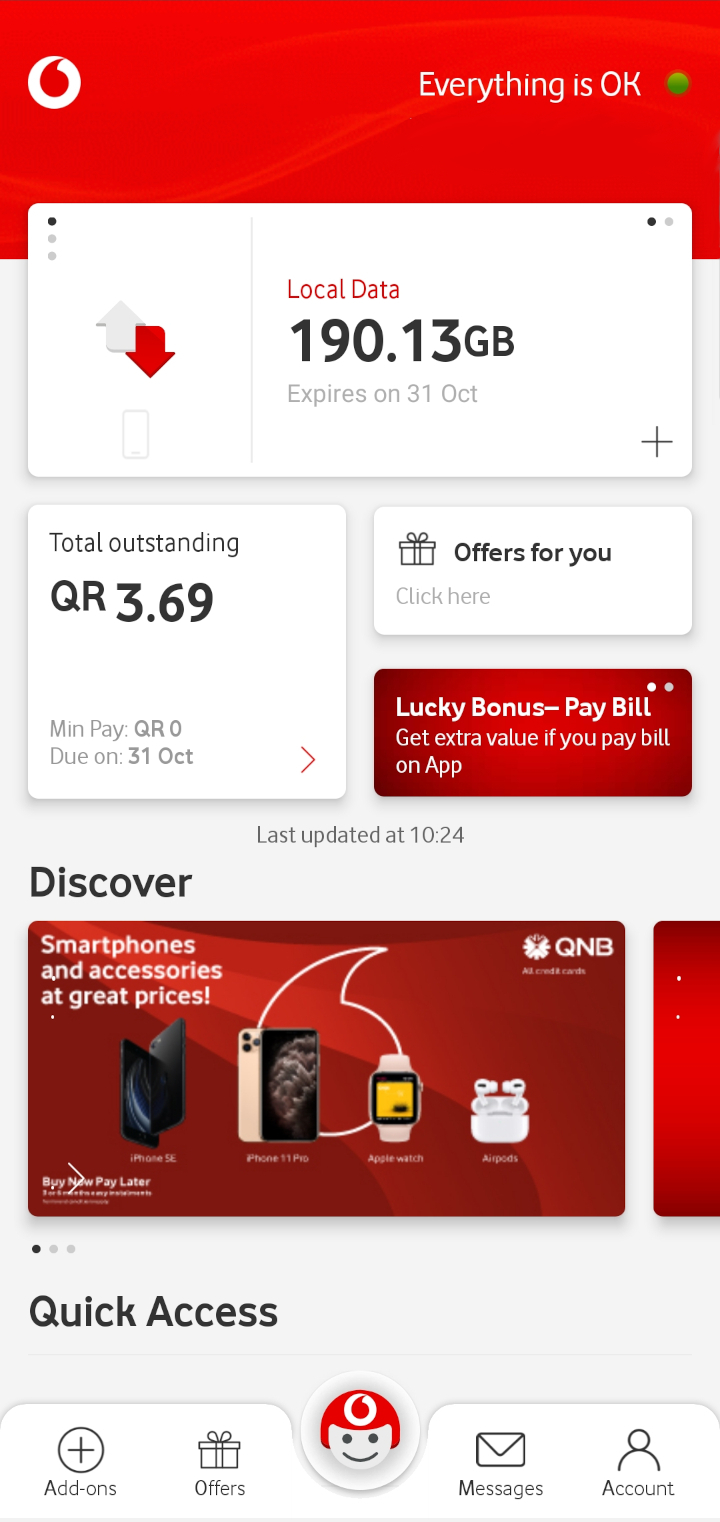Select the second dot on Lucky Bonus card
Image resolution: width=720 pixels, height=1522 pixels.
tap(668, 687)
